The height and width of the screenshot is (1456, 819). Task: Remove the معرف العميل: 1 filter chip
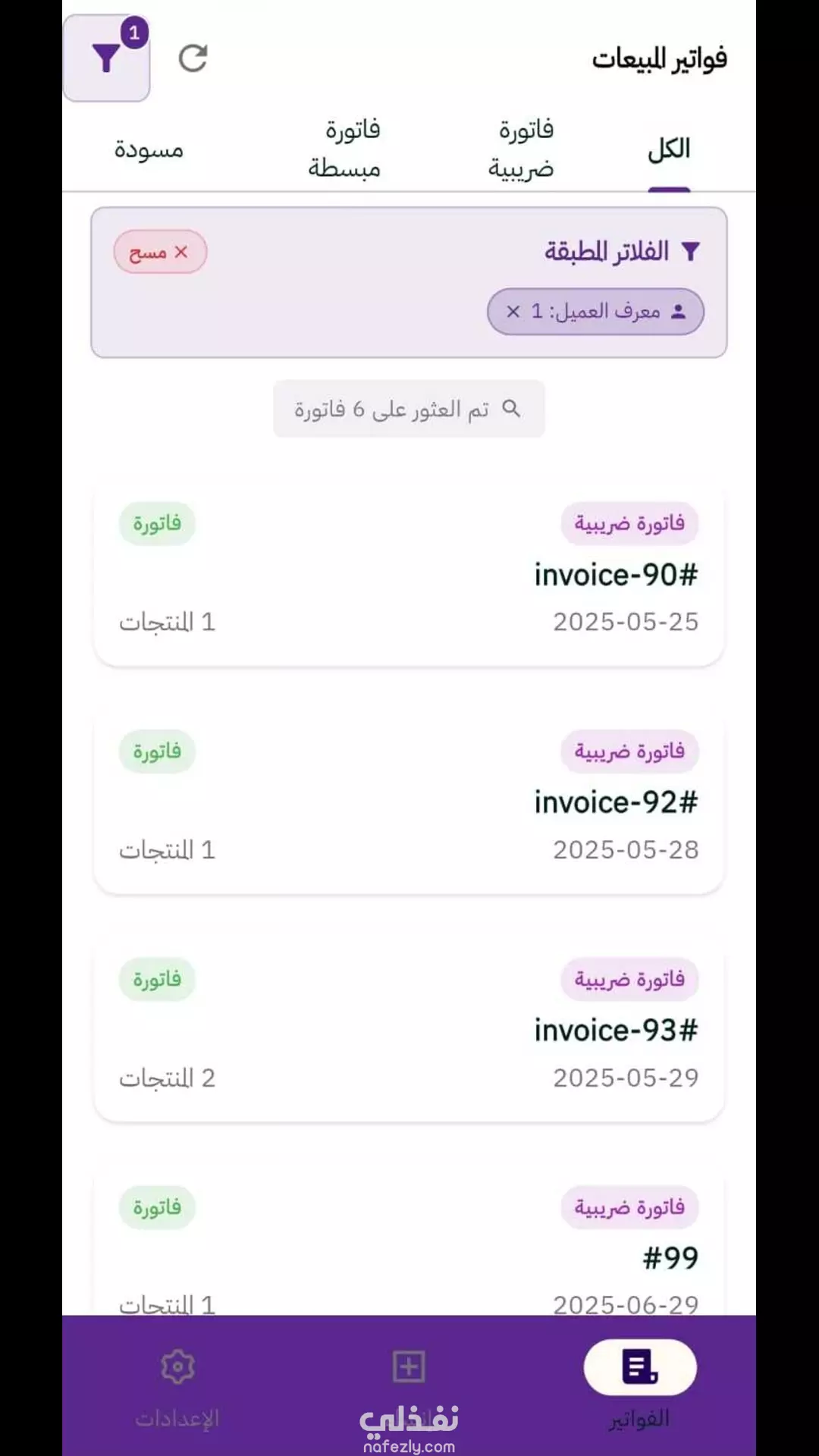click(x=513, y=312)
